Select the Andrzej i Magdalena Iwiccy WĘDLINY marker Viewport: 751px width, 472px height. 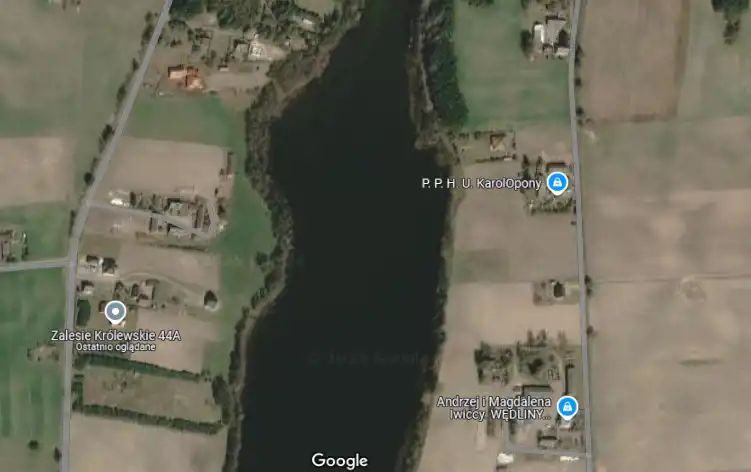(x=567, y=406)
